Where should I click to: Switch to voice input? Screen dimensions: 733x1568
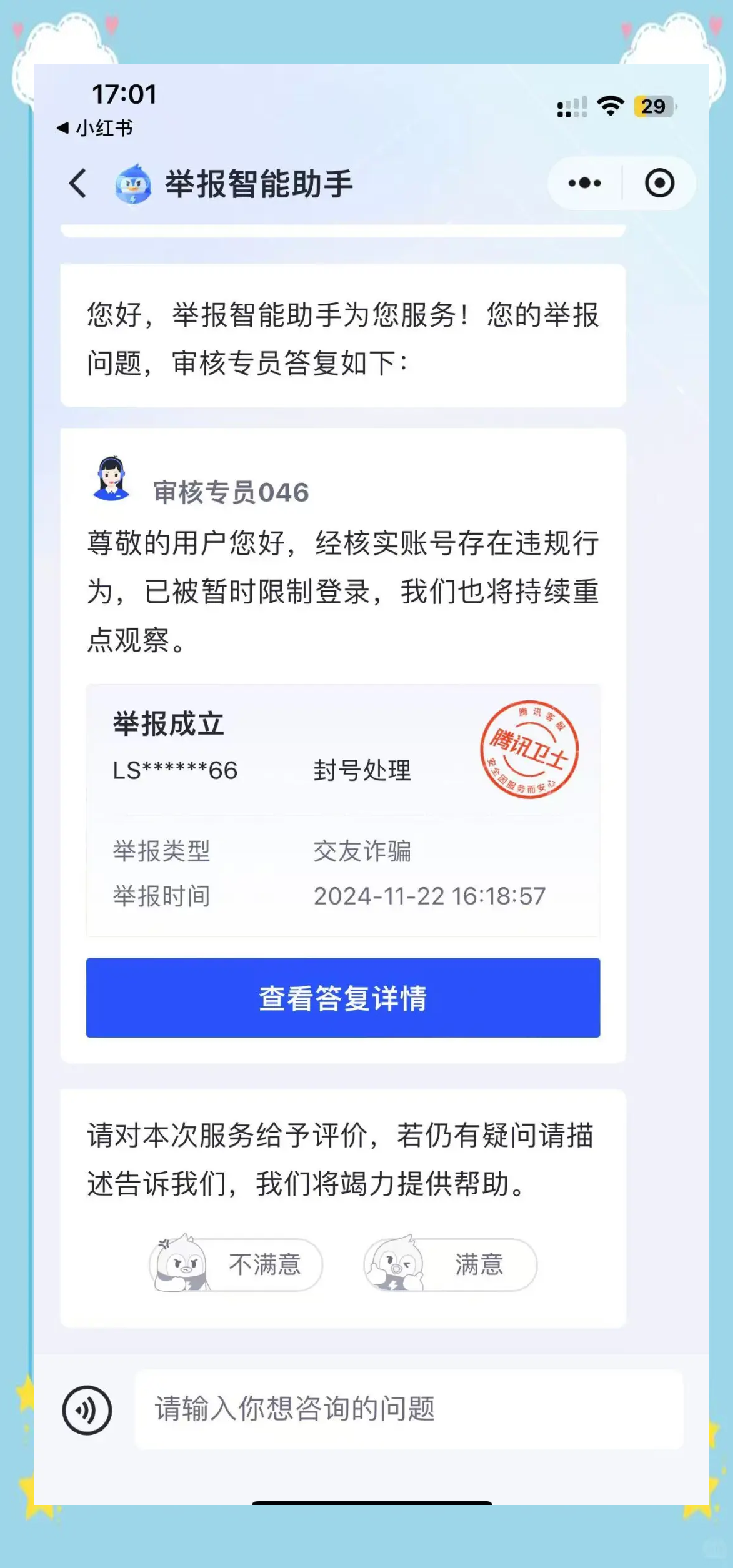click(87, 1410)
